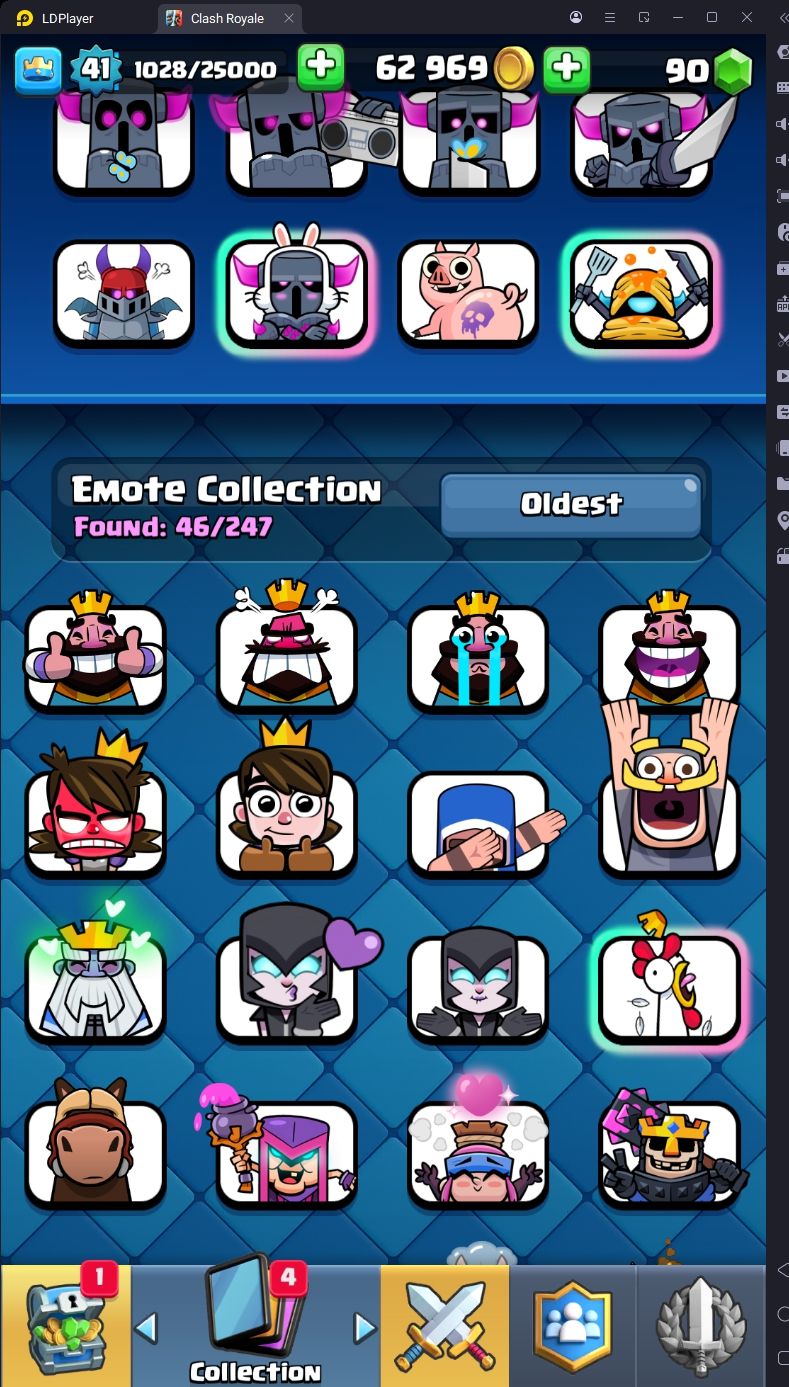Select the thumbs-up King emote
The image size is (789, 1387).
96,657
